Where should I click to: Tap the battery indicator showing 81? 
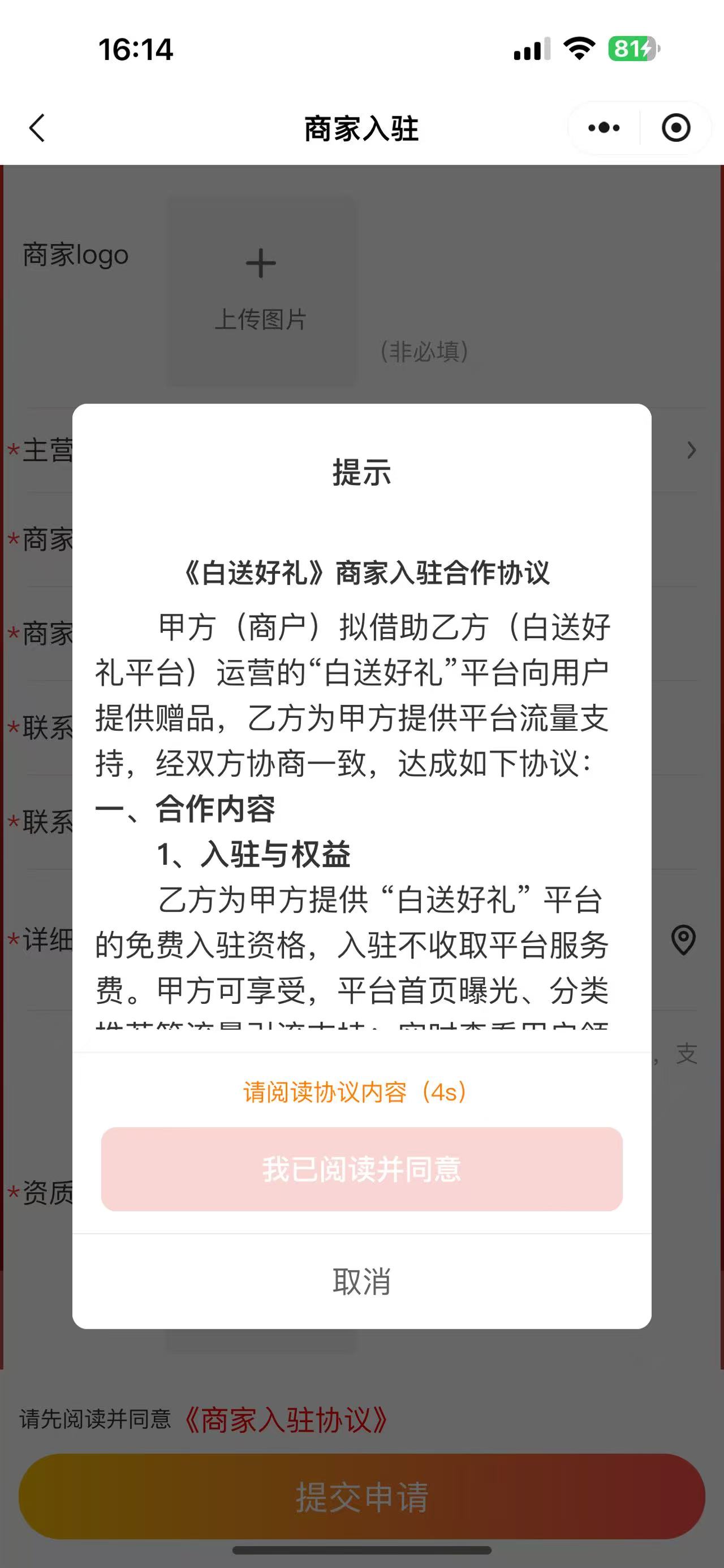click(628, 51)
